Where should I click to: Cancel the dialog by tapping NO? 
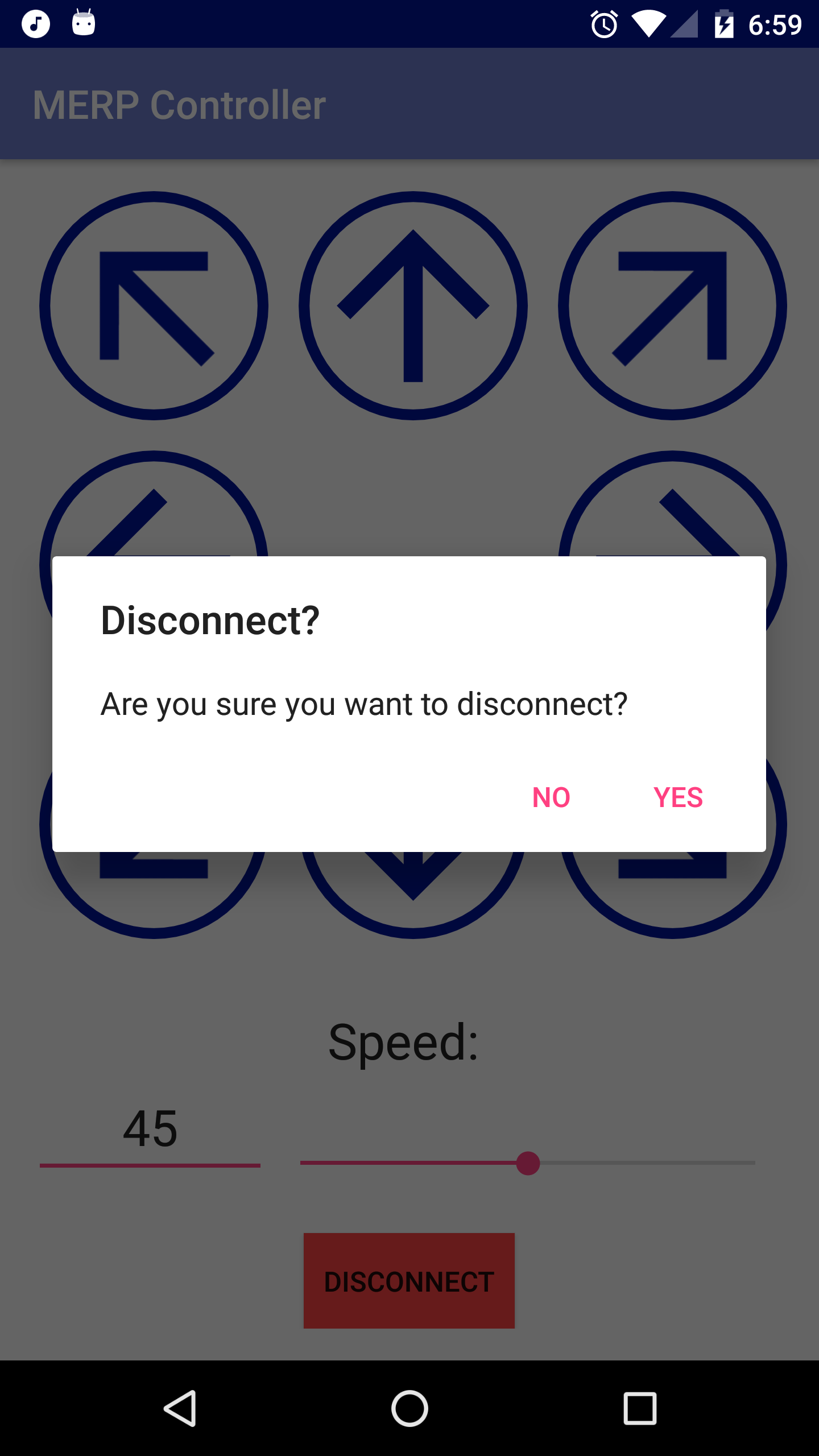(x=550, y=798)
